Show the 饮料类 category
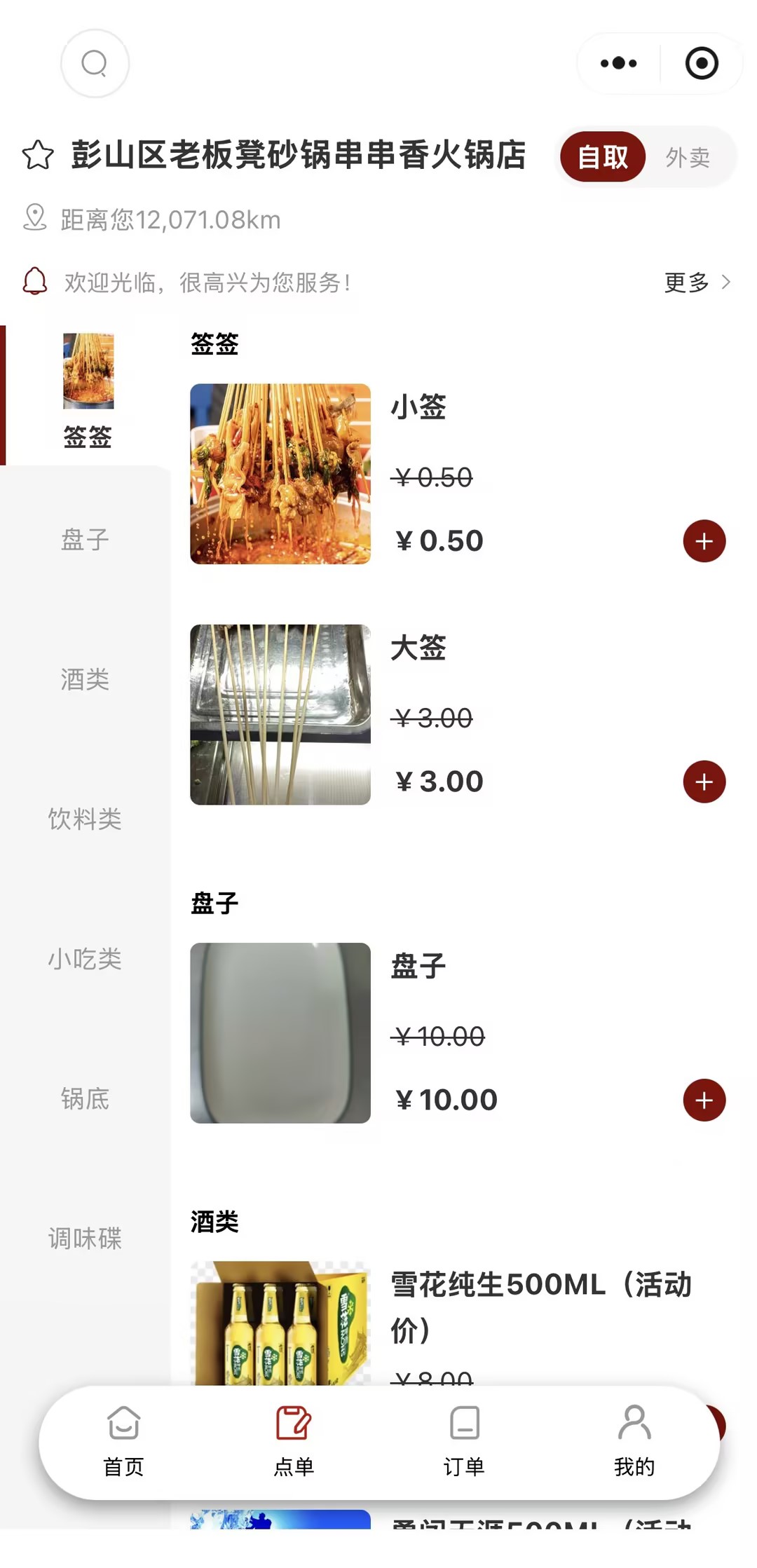Image resolution: width=757 pixels, height=1568 pixels. point(85,818)
